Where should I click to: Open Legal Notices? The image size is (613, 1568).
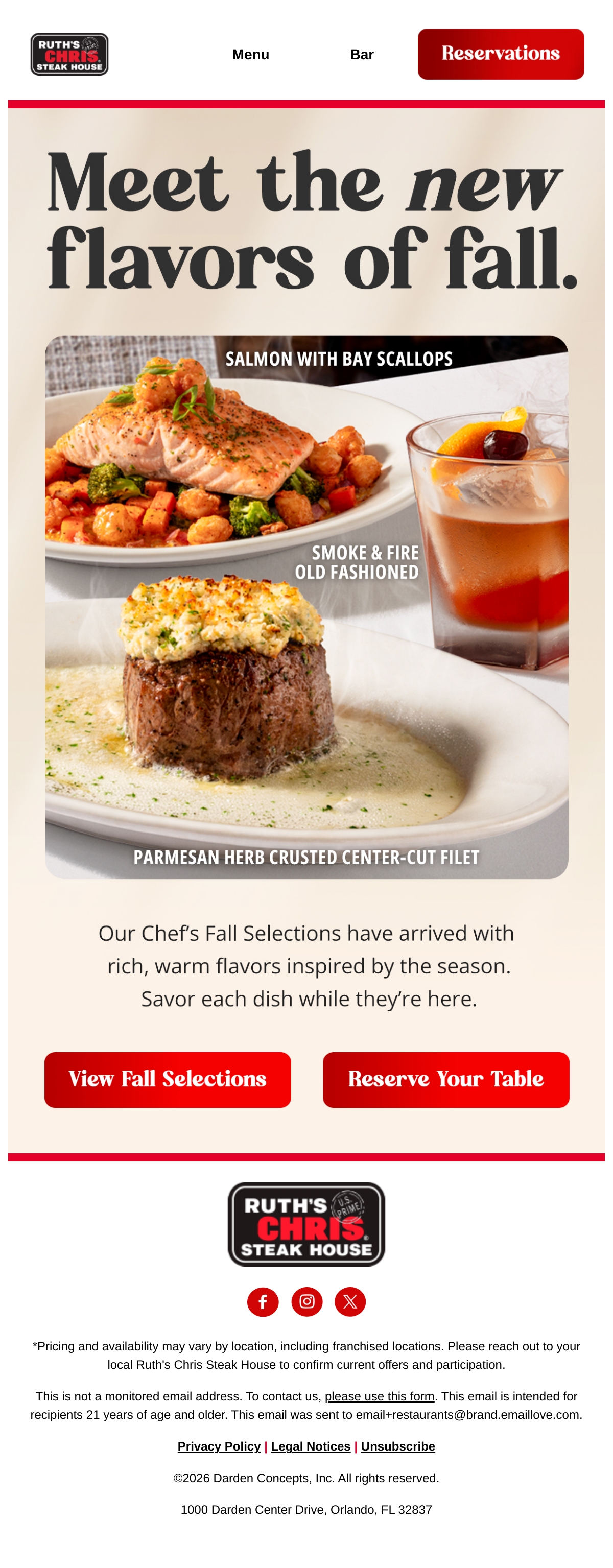[x=311, y=1445]
